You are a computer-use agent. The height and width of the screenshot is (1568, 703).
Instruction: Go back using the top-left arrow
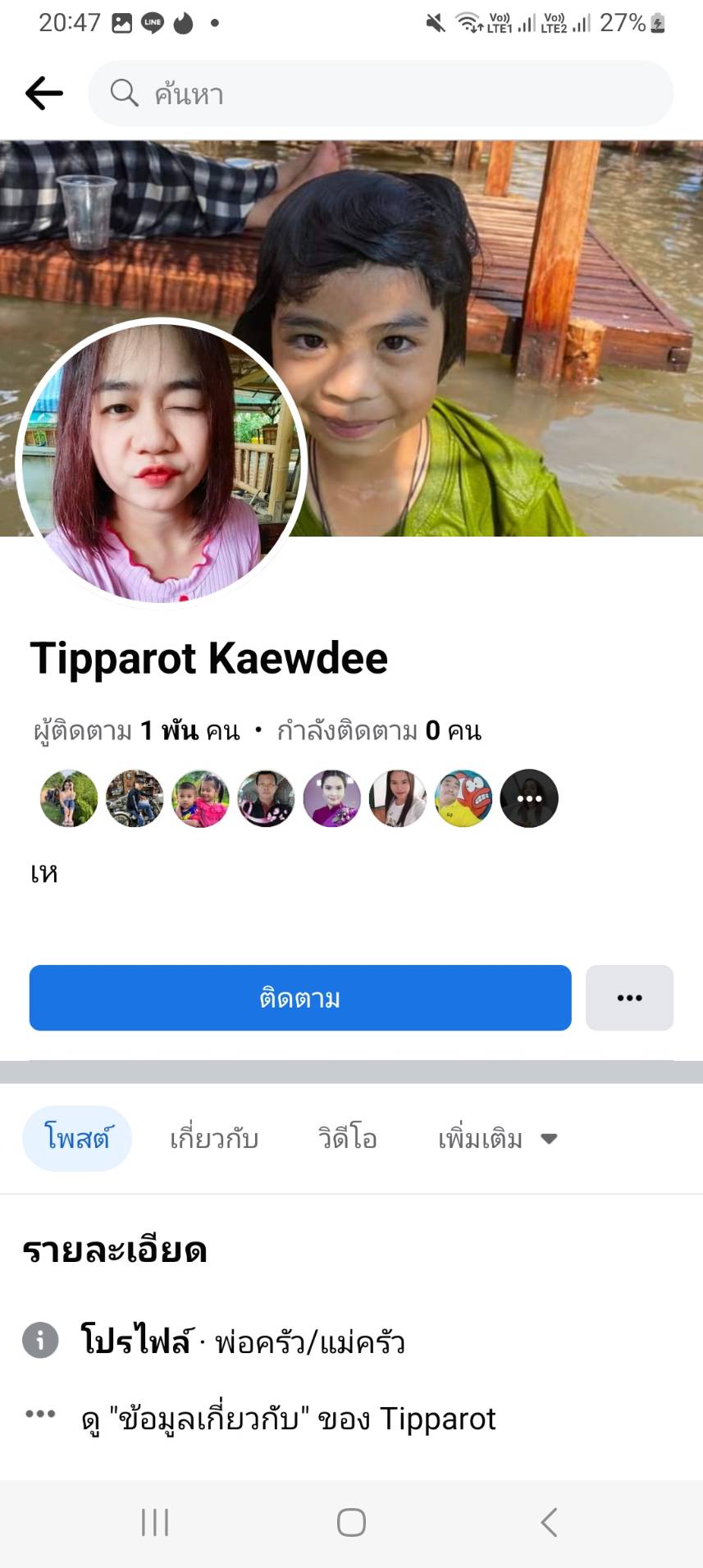point(44,94)
